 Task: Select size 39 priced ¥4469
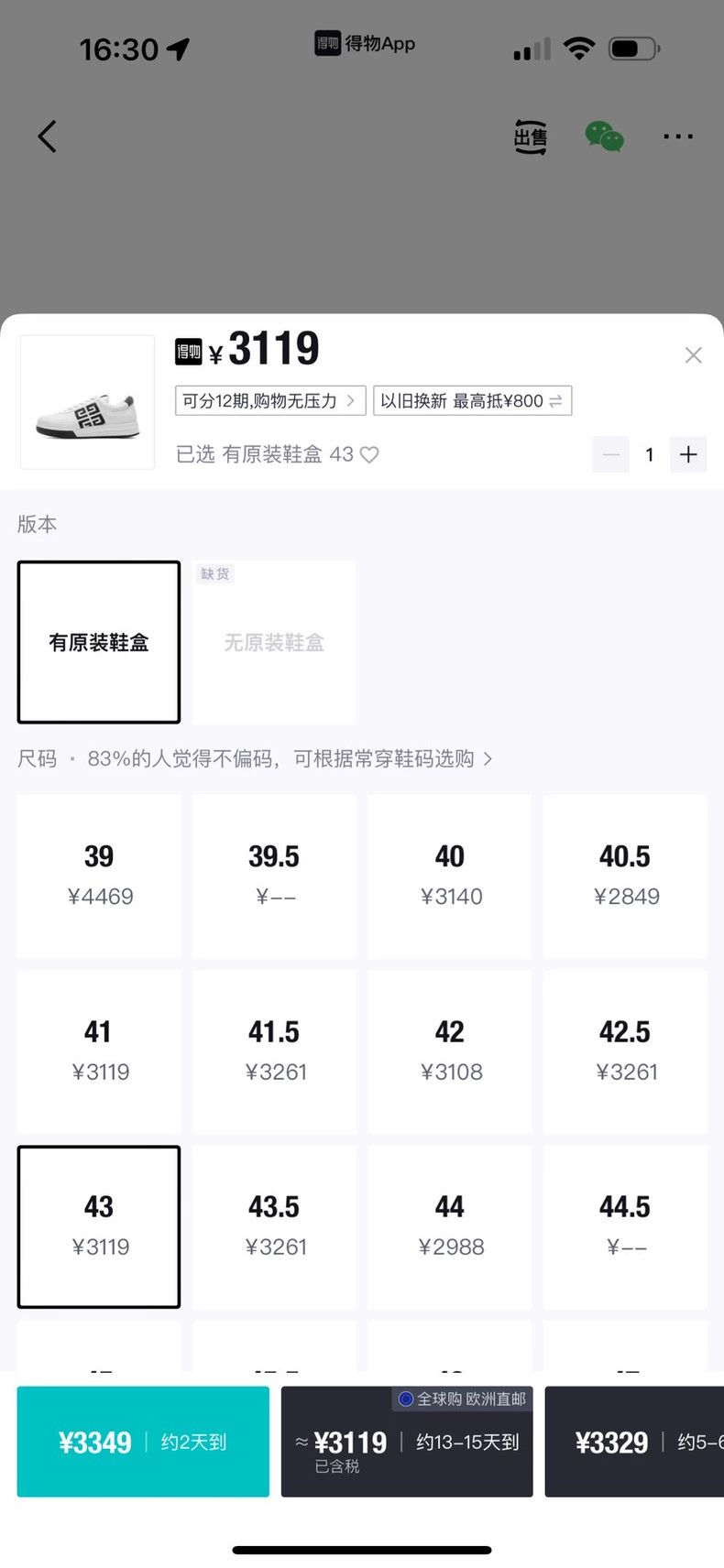(99, 877)
